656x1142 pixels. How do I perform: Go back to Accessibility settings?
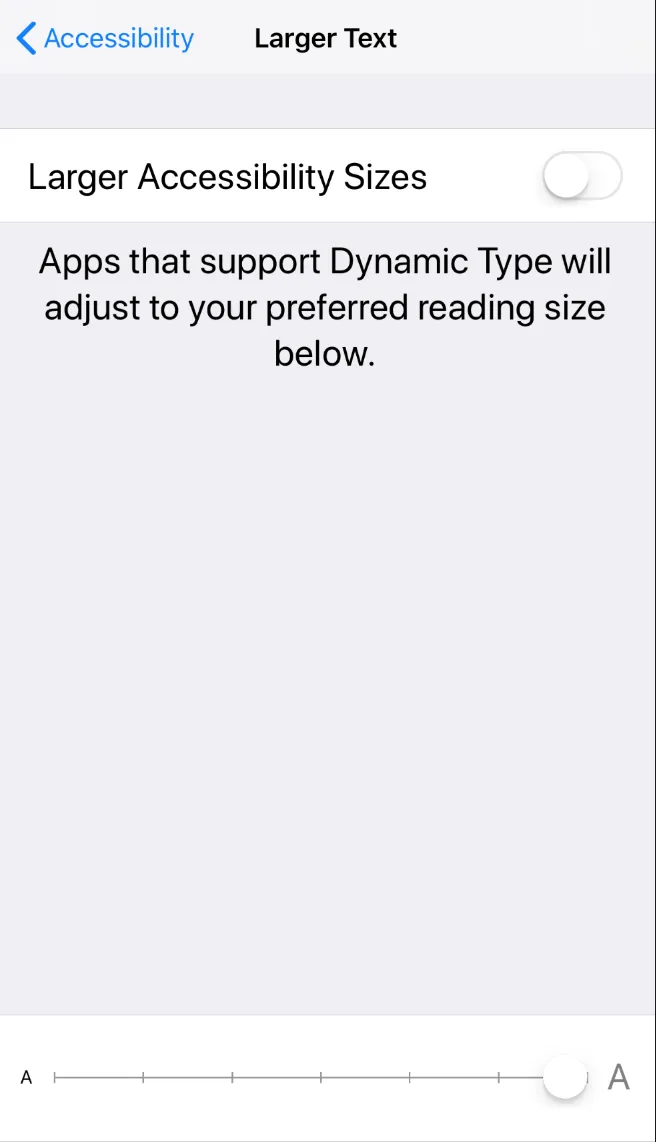(x=105, y=39)
